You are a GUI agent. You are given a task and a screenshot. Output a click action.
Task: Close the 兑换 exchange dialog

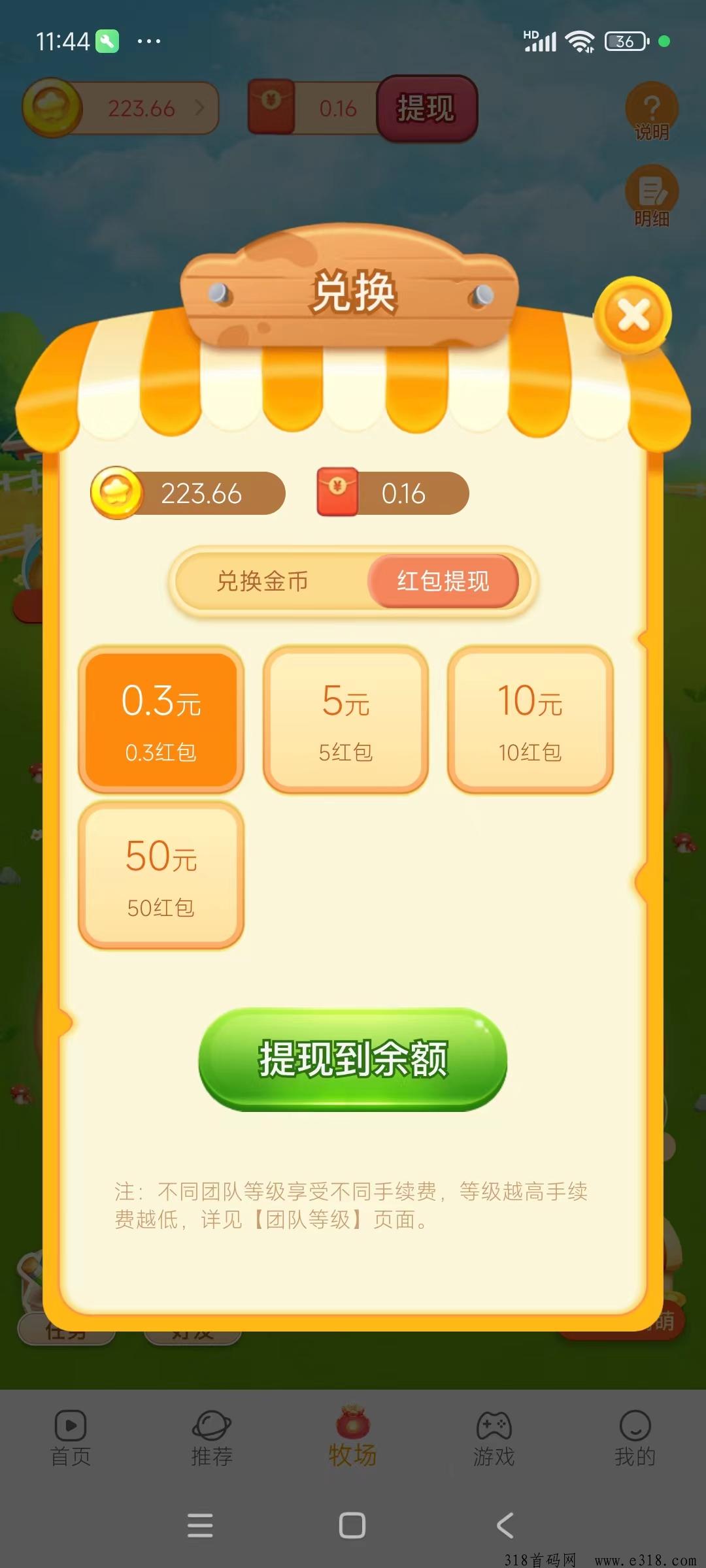pyautogui.click(x=633, y=316)
